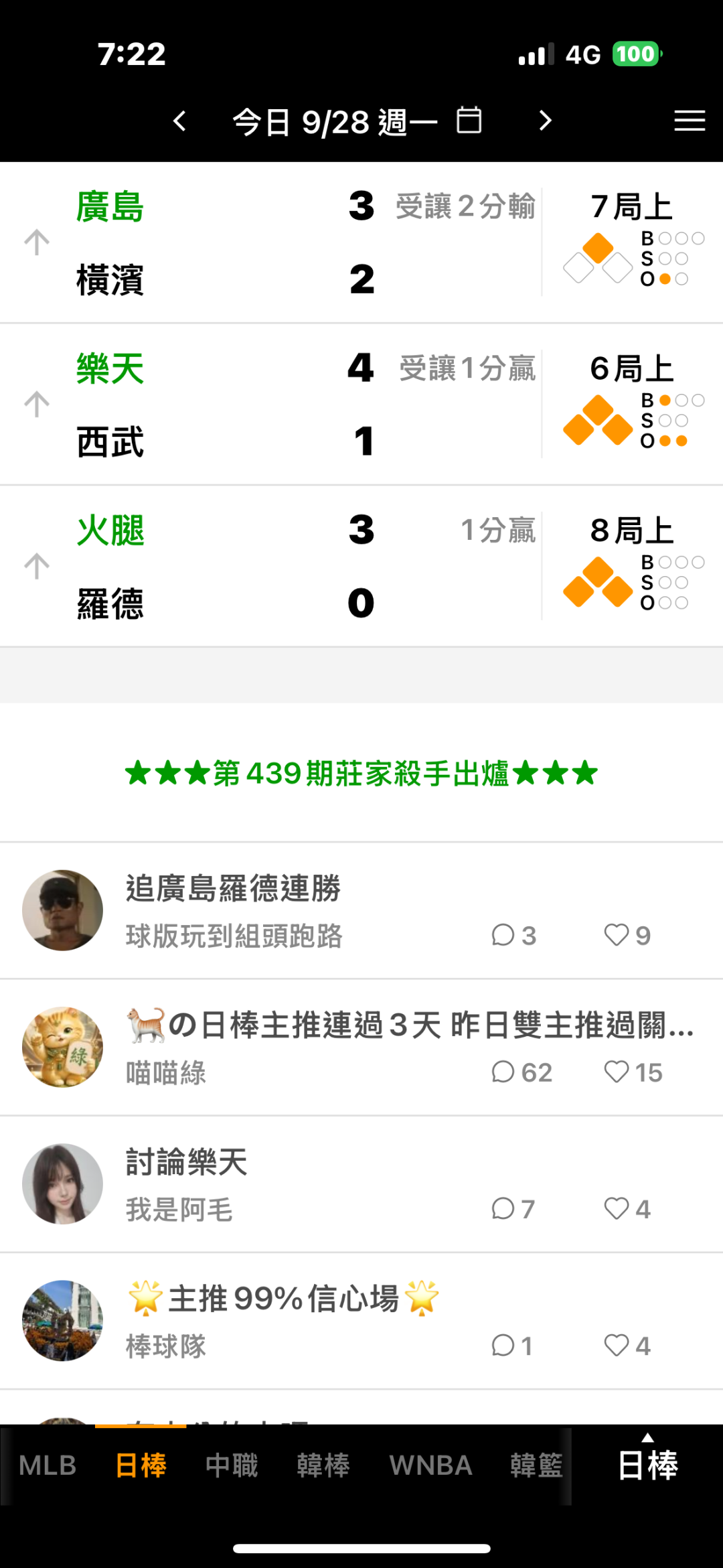
Task: Open the 樂天 vs 西武 game
Action: [361, 405]
